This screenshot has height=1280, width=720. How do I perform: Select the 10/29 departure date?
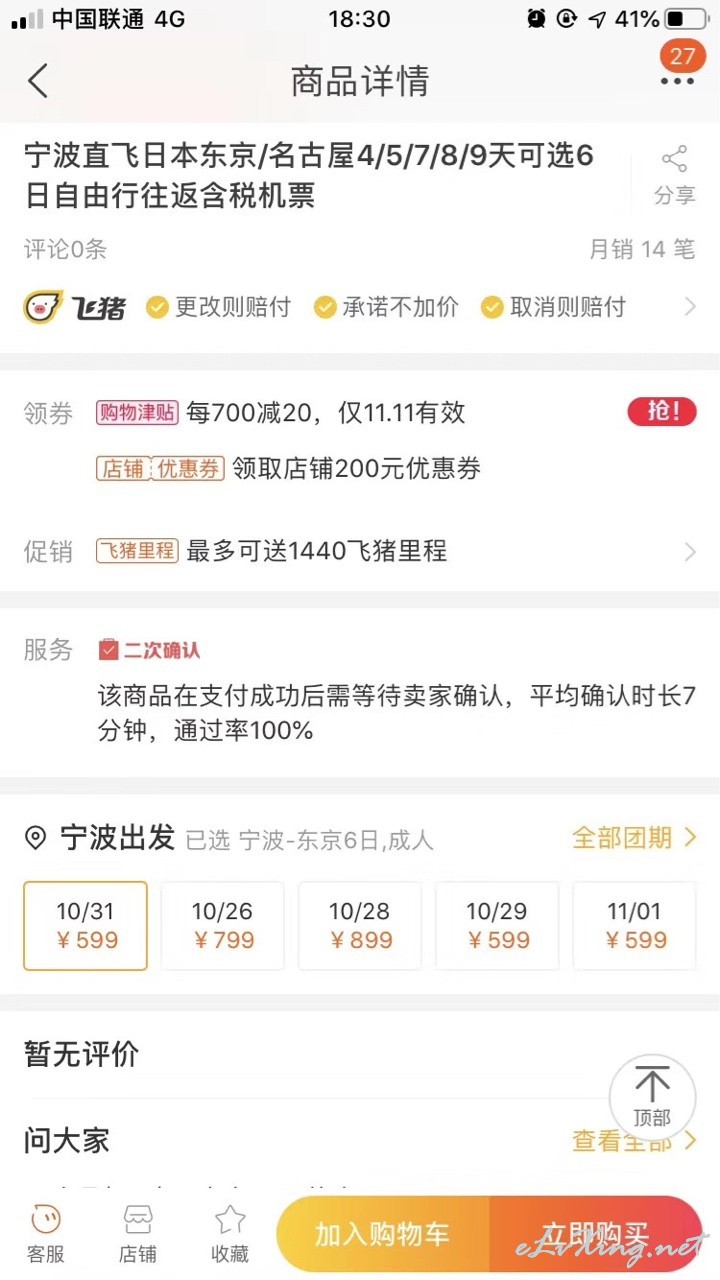[x=497, y=926]
